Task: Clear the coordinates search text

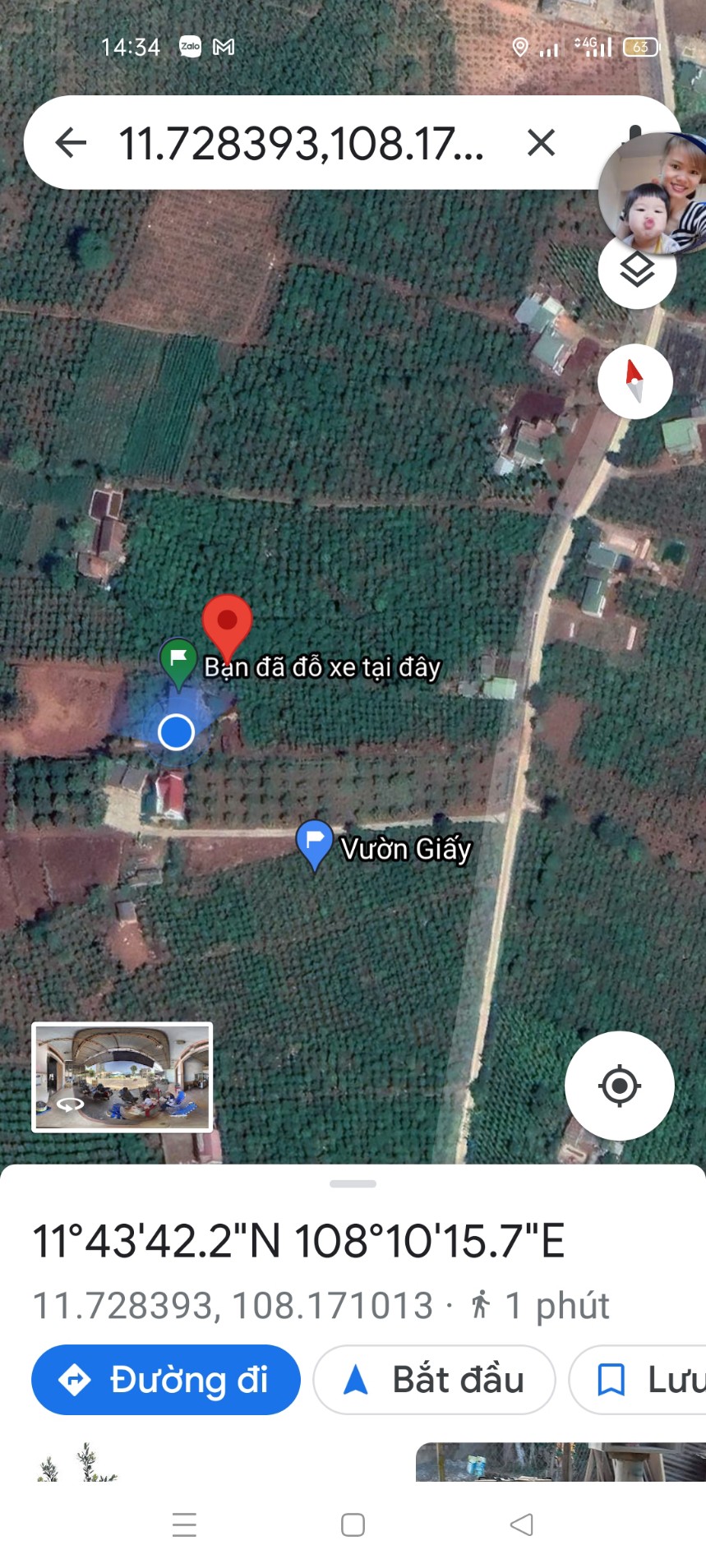Action: [541, 143]
